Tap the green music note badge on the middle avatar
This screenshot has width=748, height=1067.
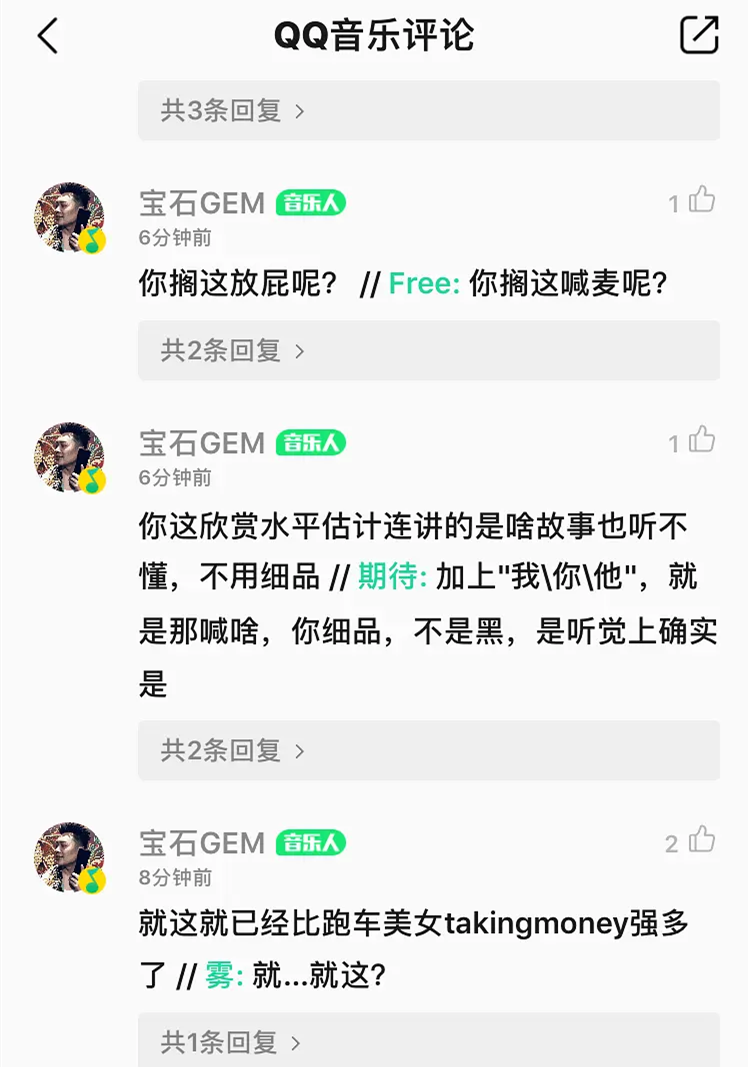pyautogui.click(x=91, y=481)
